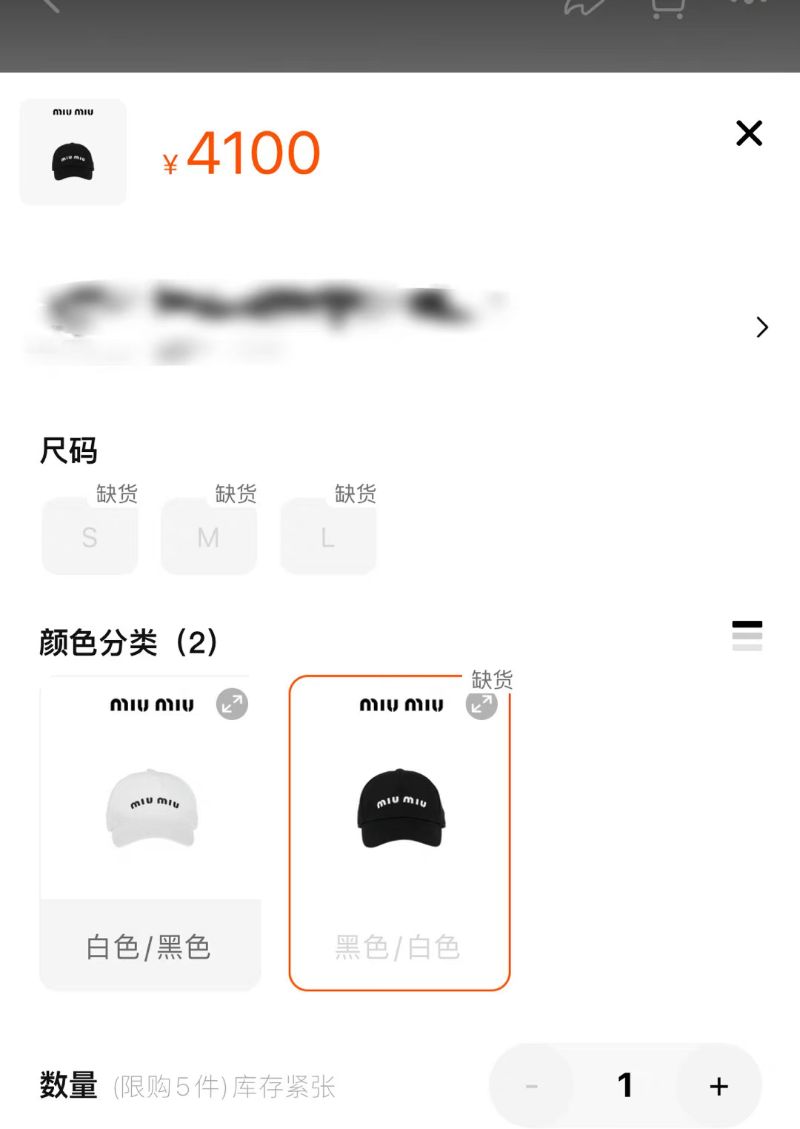Enlarge the black cap image
Viewport: 800px width, 1129px height.
pos(482,704)
